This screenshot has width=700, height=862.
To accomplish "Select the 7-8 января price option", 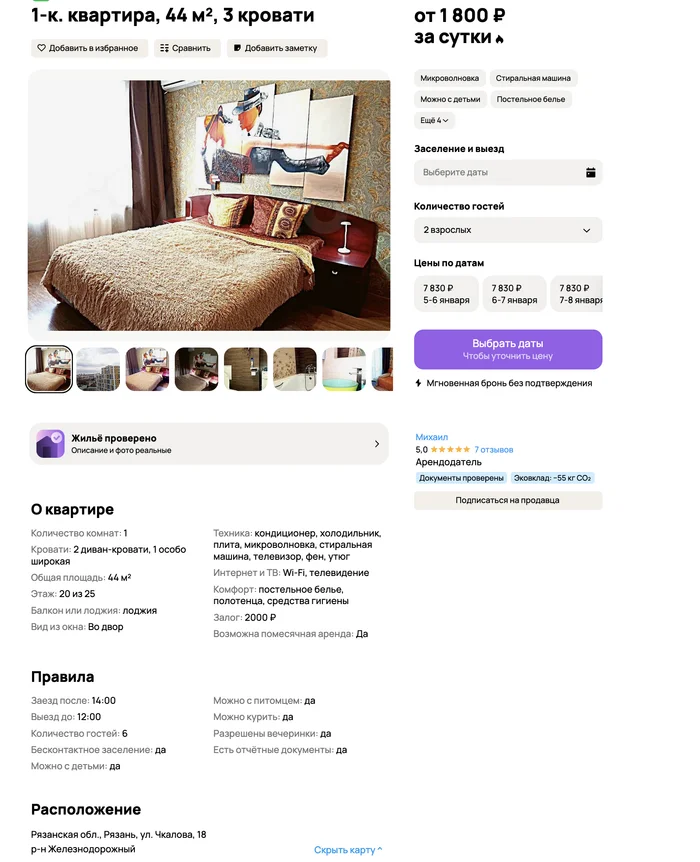I will [577, 294].
